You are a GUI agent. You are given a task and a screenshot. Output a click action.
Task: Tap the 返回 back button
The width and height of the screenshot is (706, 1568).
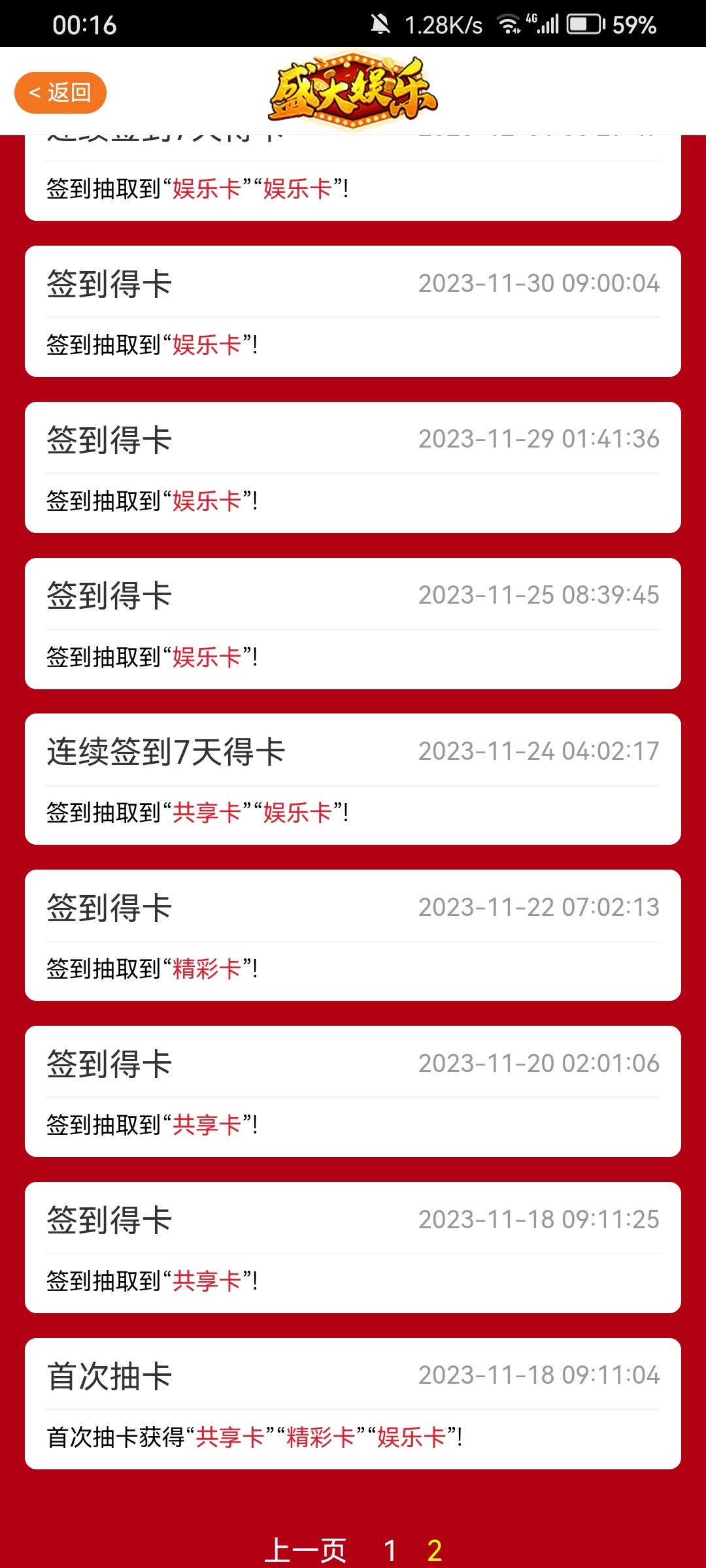(x=61, y=93)
